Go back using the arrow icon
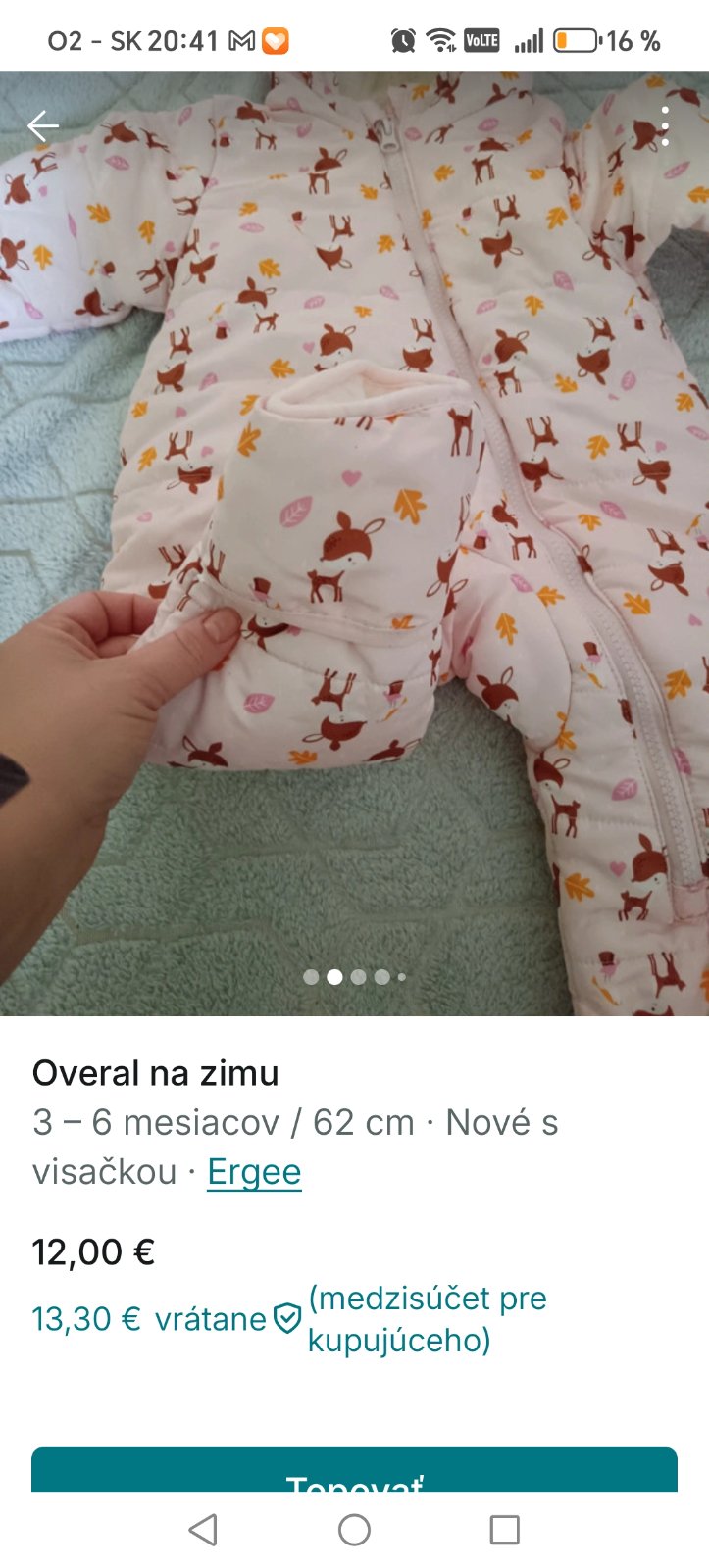The height and width of the screenshot is (1568, 709). (43, 126)
